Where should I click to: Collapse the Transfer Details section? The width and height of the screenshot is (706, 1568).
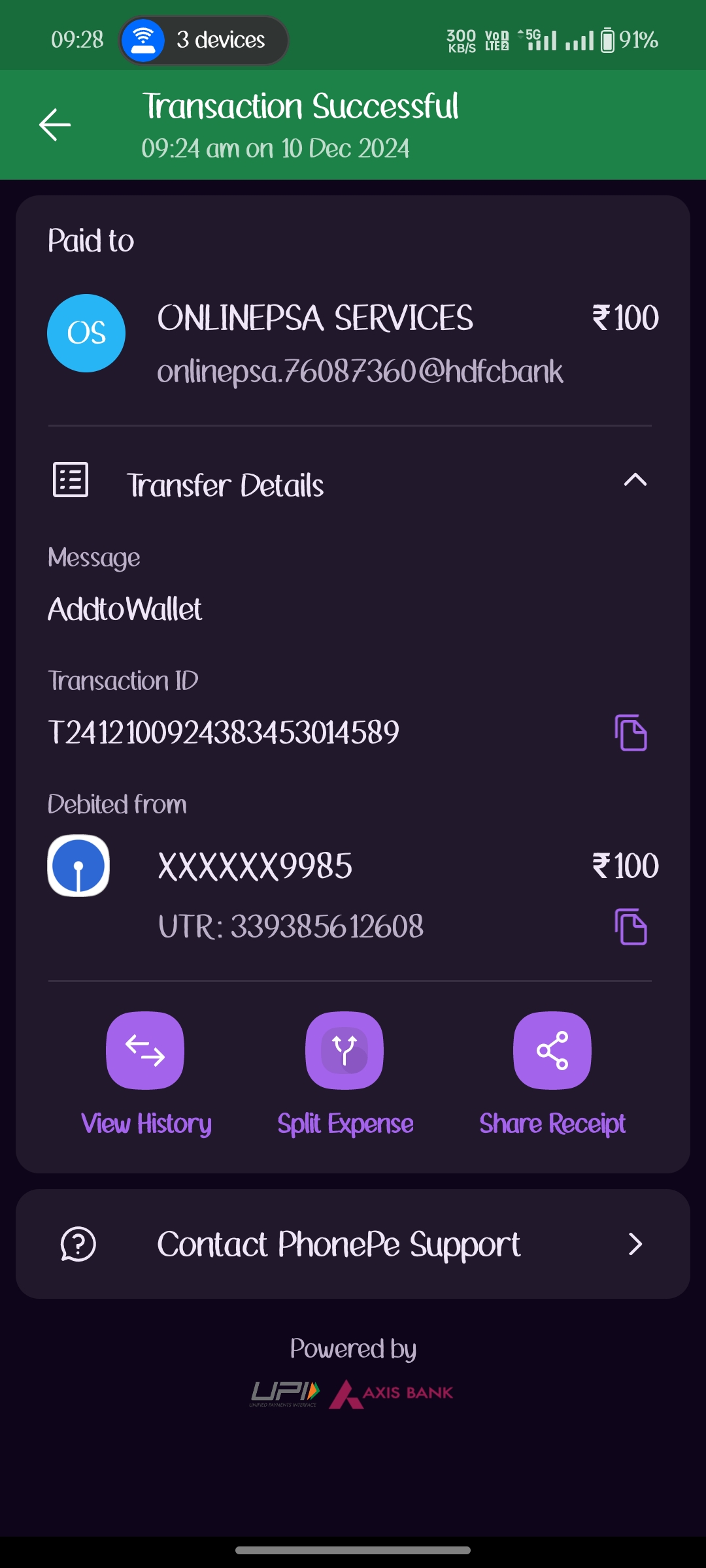[x=635, y=481]
